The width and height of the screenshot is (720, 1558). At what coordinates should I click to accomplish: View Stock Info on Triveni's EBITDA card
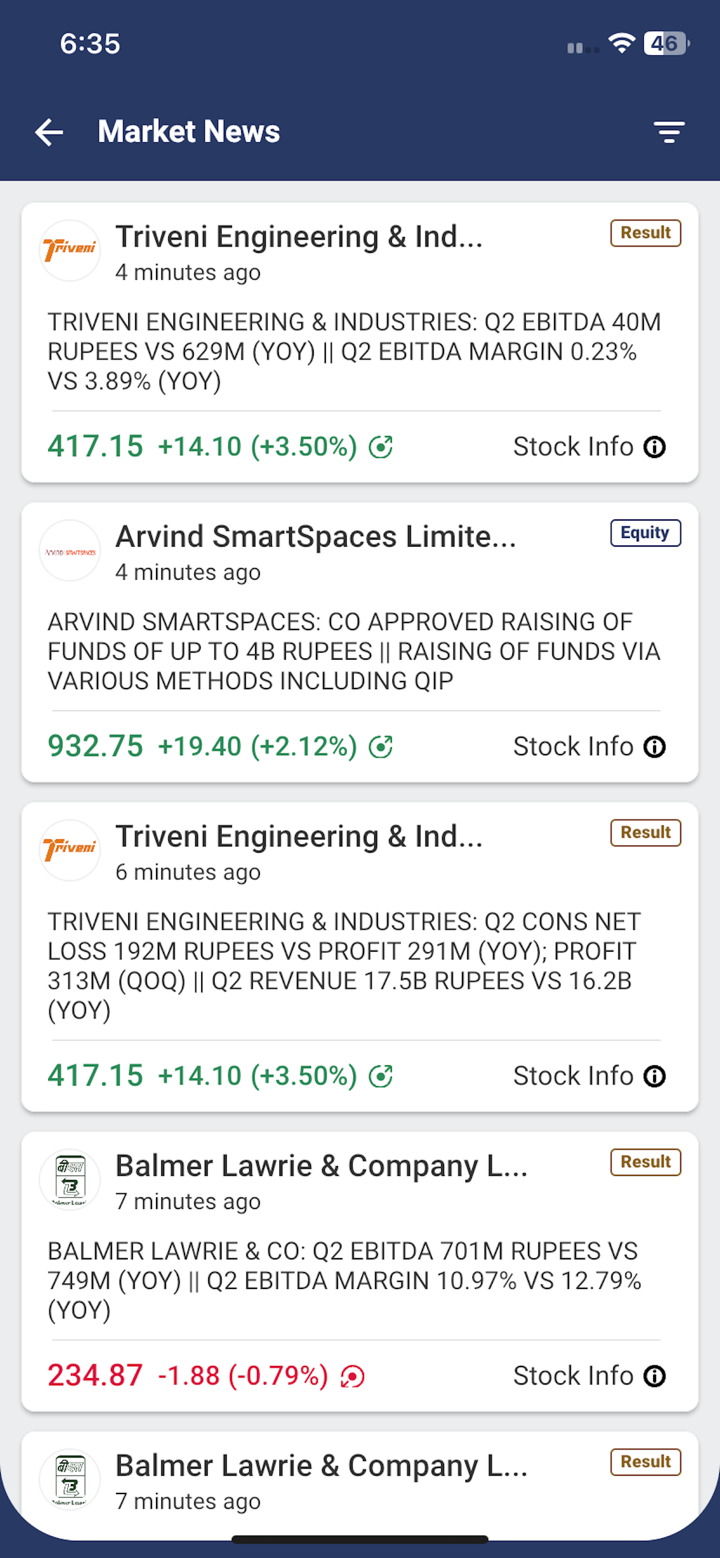589,447
